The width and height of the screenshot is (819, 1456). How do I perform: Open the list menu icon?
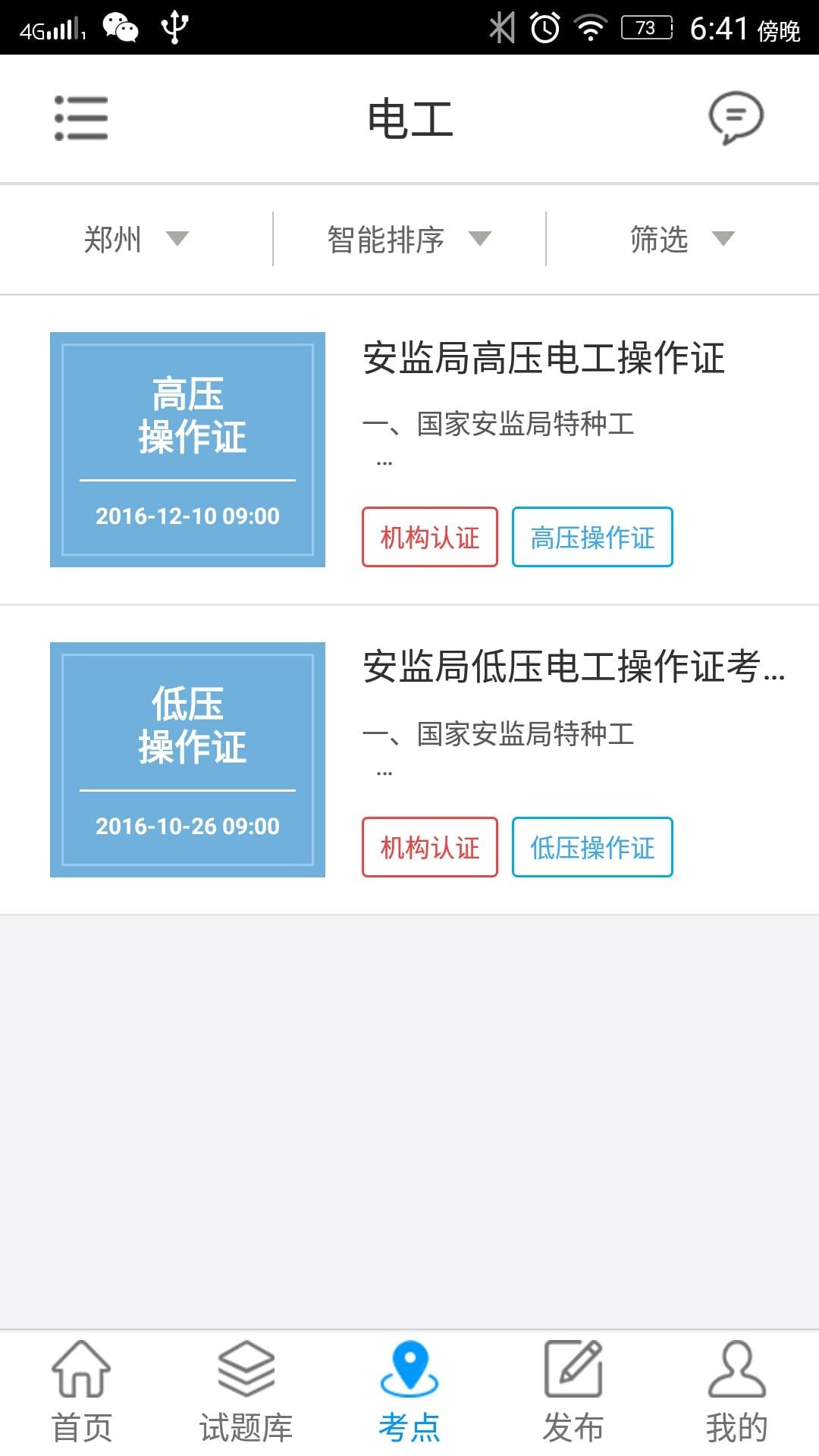click(x=81, y=118)
